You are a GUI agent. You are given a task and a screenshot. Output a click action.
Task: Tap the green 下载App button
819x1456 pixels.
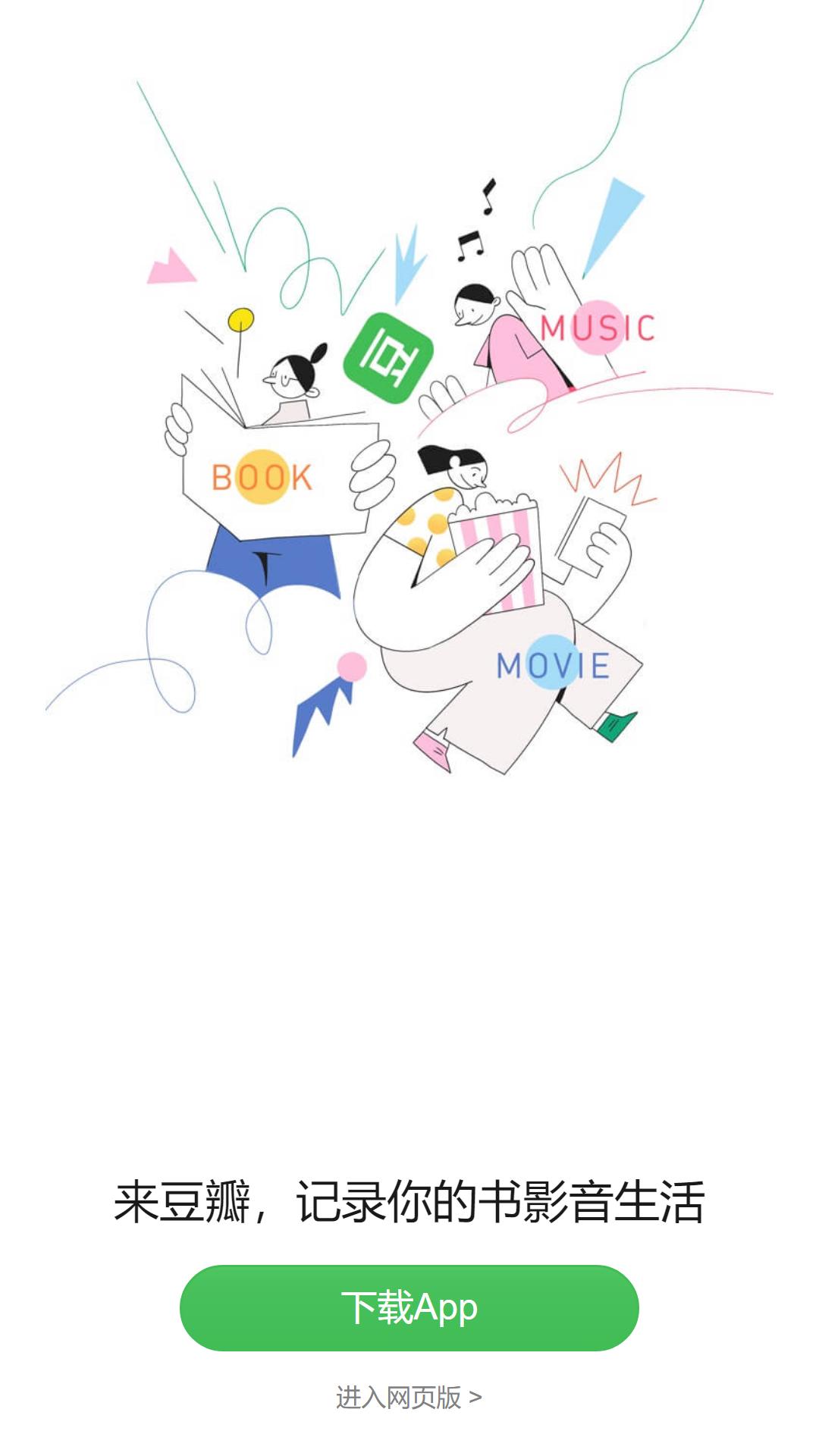[409, 1307]
